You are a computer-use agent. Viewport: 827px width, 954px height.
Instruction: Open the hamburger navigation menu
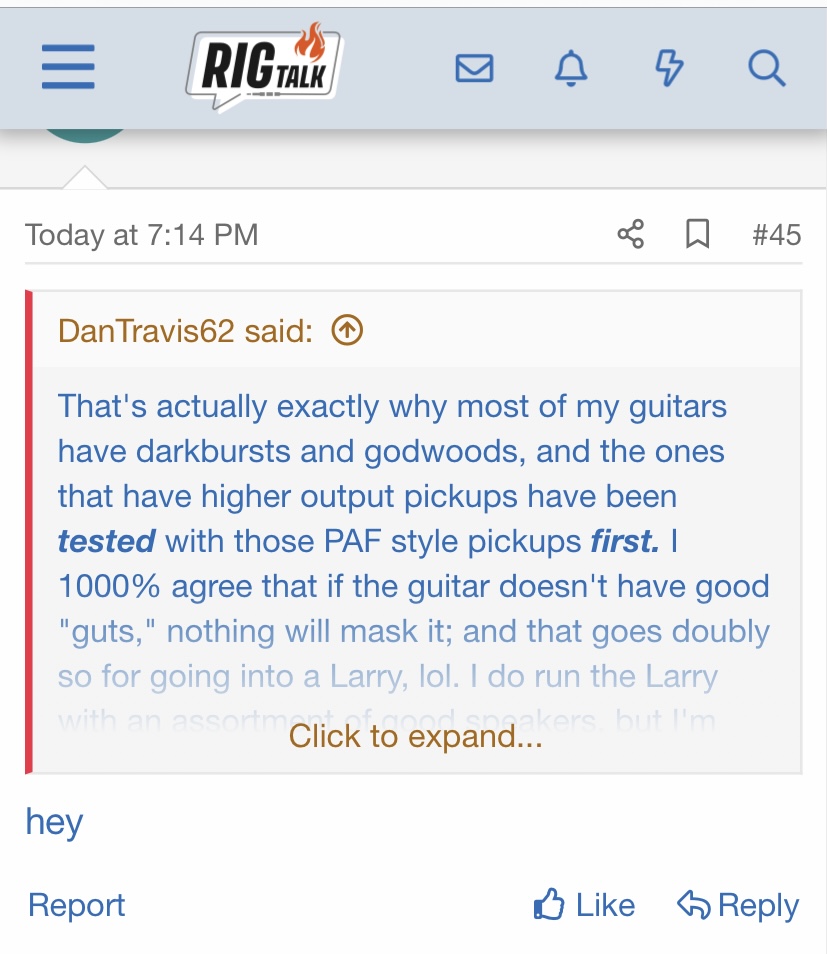point(68,69)
